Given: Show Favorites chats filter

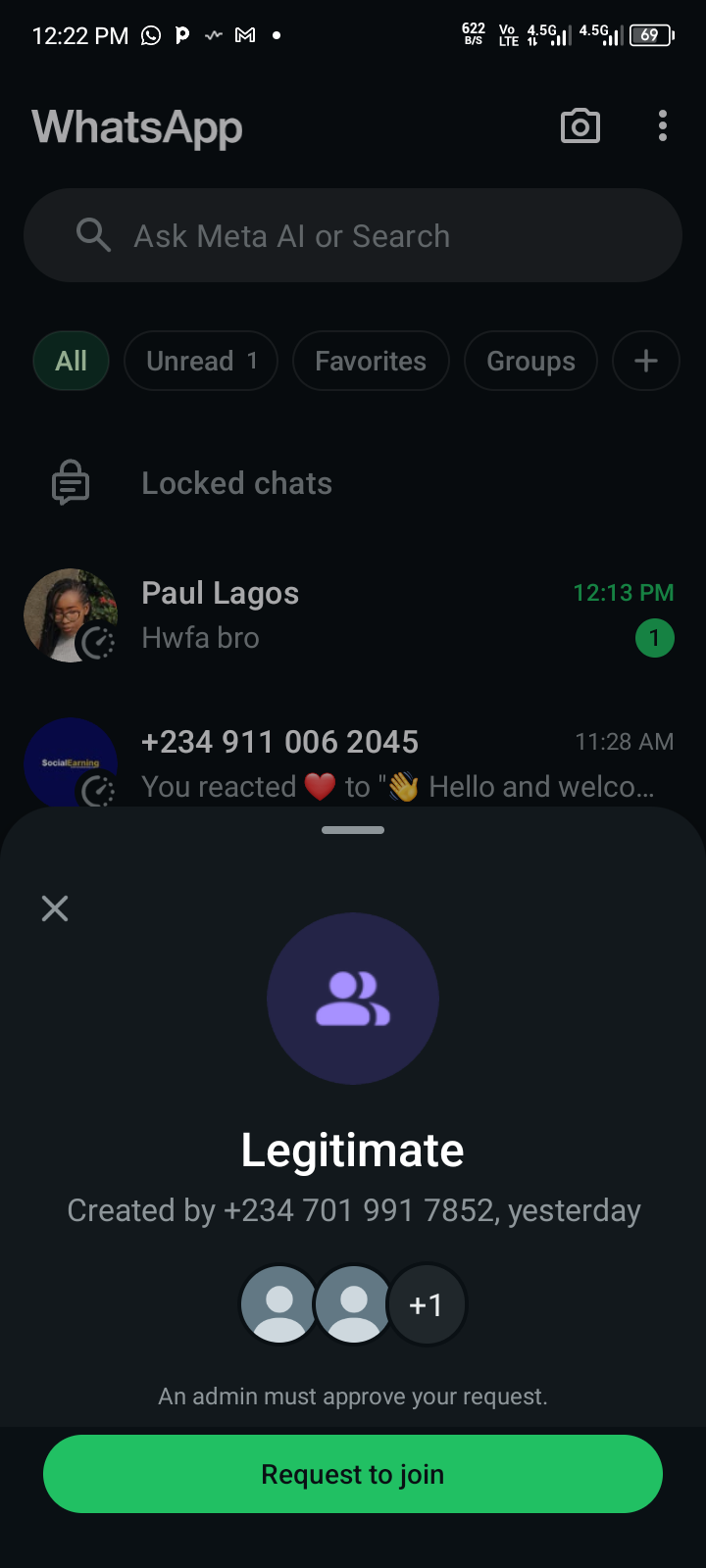Looking at the screenshot, I should point(371,362).
